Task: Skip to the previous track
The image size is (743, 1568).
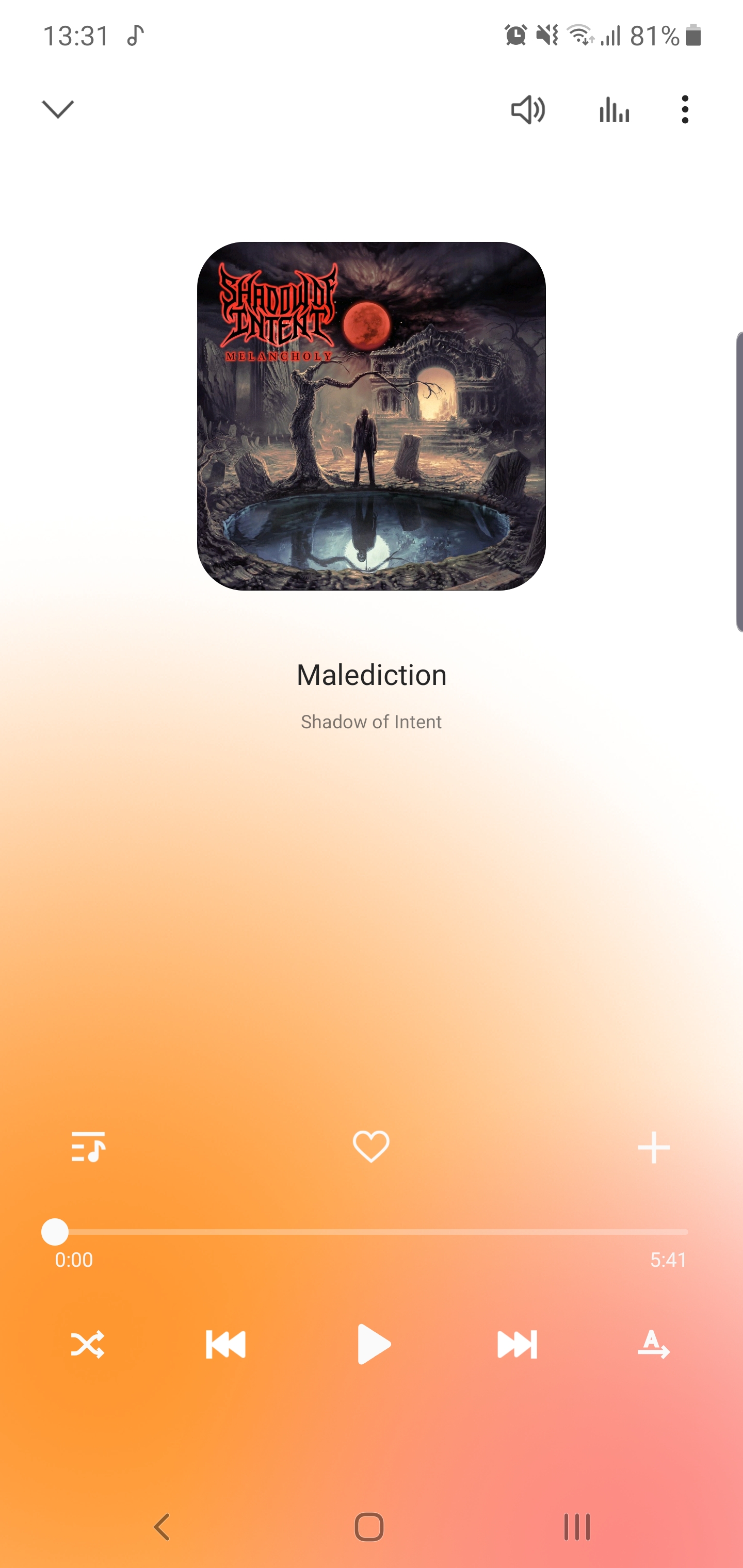Action: pos(226,1345)
